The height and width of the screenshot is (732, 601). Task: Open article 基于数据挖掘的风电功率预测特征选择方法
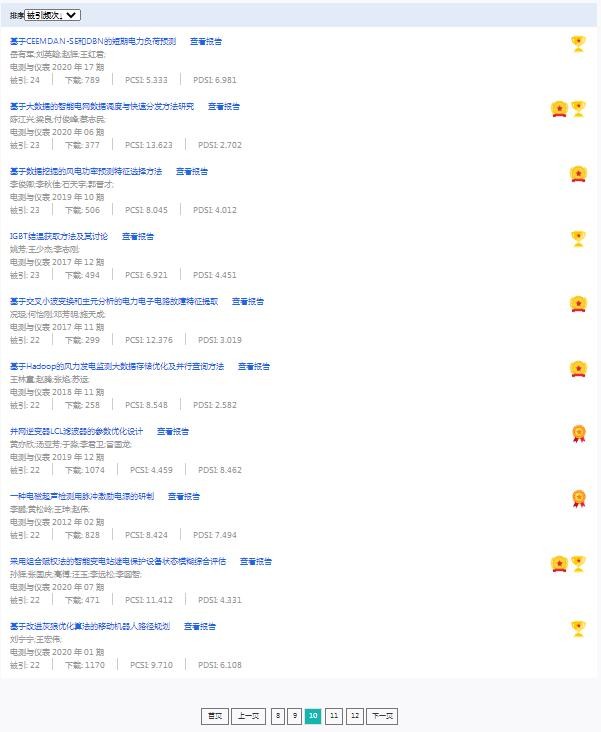pos(85,171)
